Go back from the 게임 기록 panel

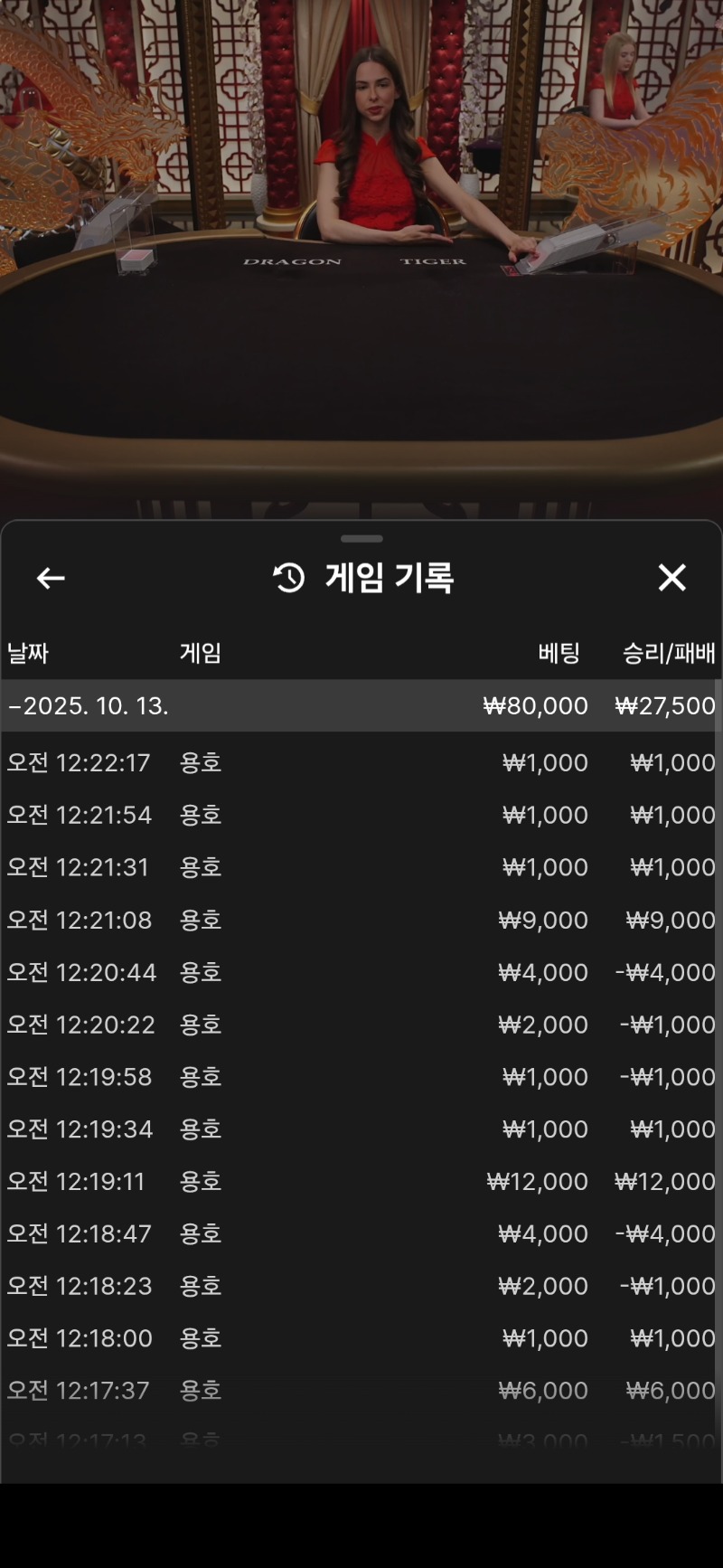click(51, 578)
